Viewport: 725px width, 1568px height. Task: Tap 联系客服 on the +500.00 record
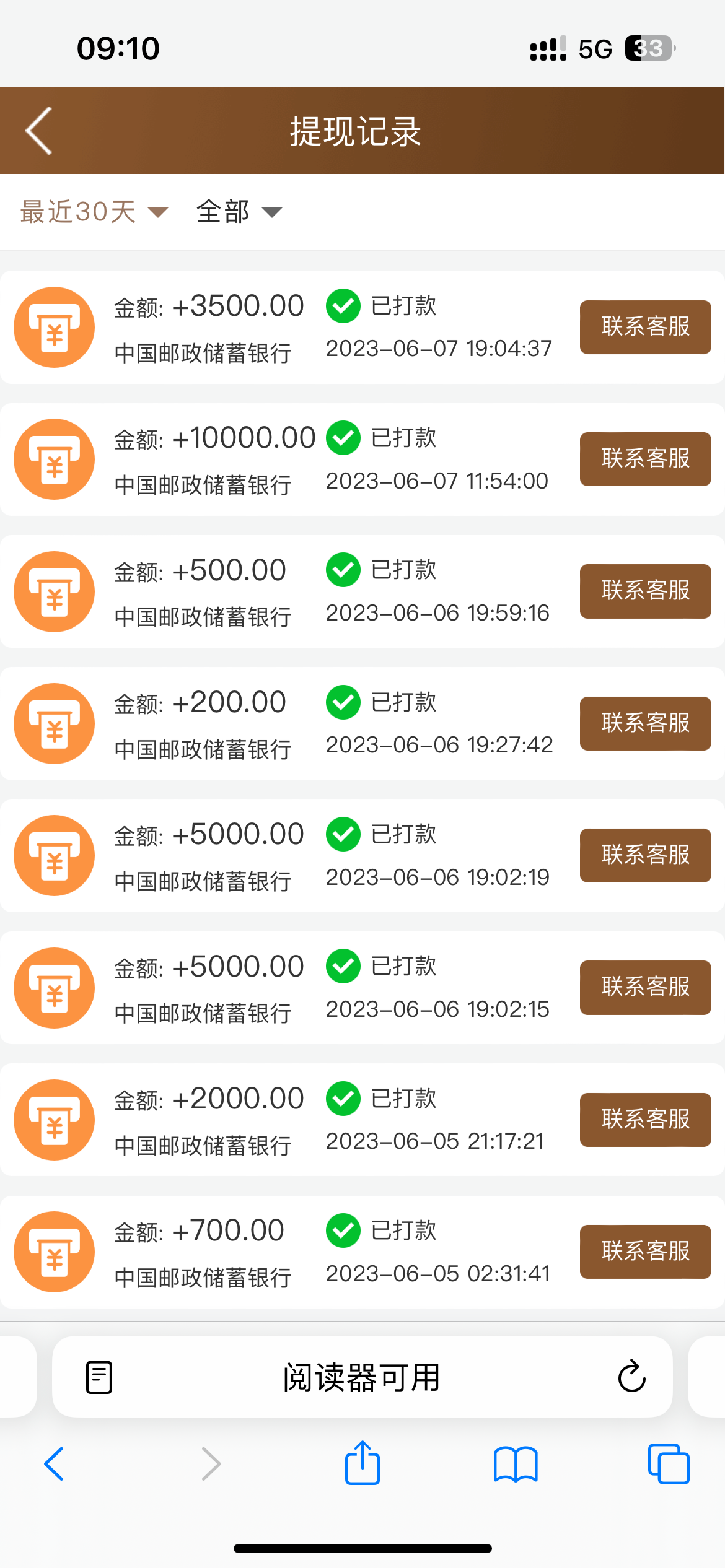(x=645, y=591)
